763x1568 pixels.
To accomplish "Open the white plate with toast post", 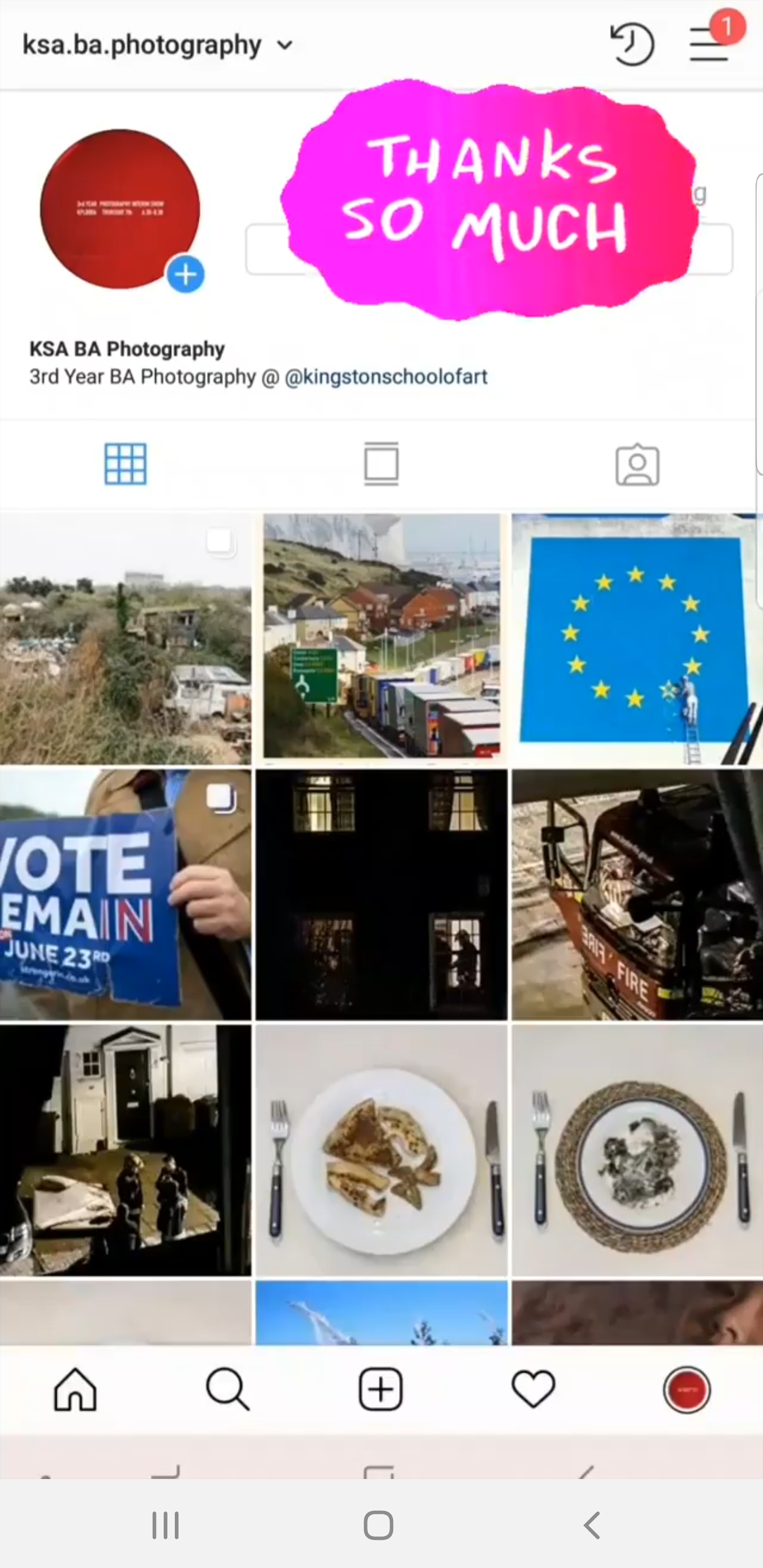I will (381, 1151).
